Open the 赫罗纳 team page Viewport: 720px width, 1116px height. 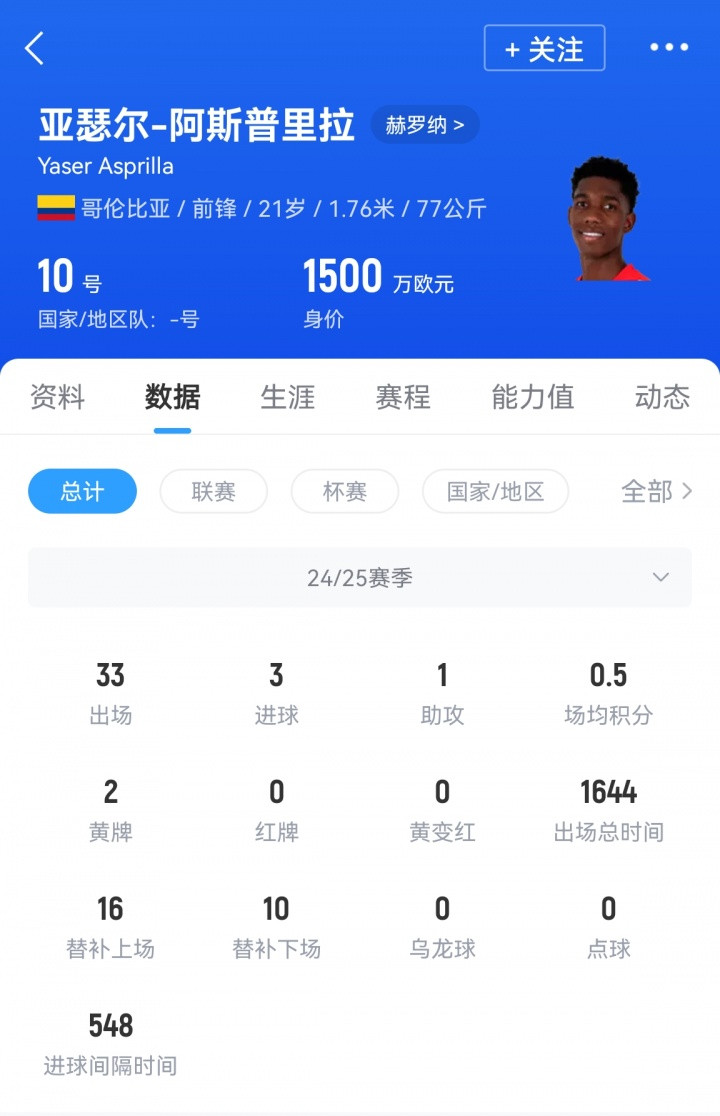click(x=425, y=126)
